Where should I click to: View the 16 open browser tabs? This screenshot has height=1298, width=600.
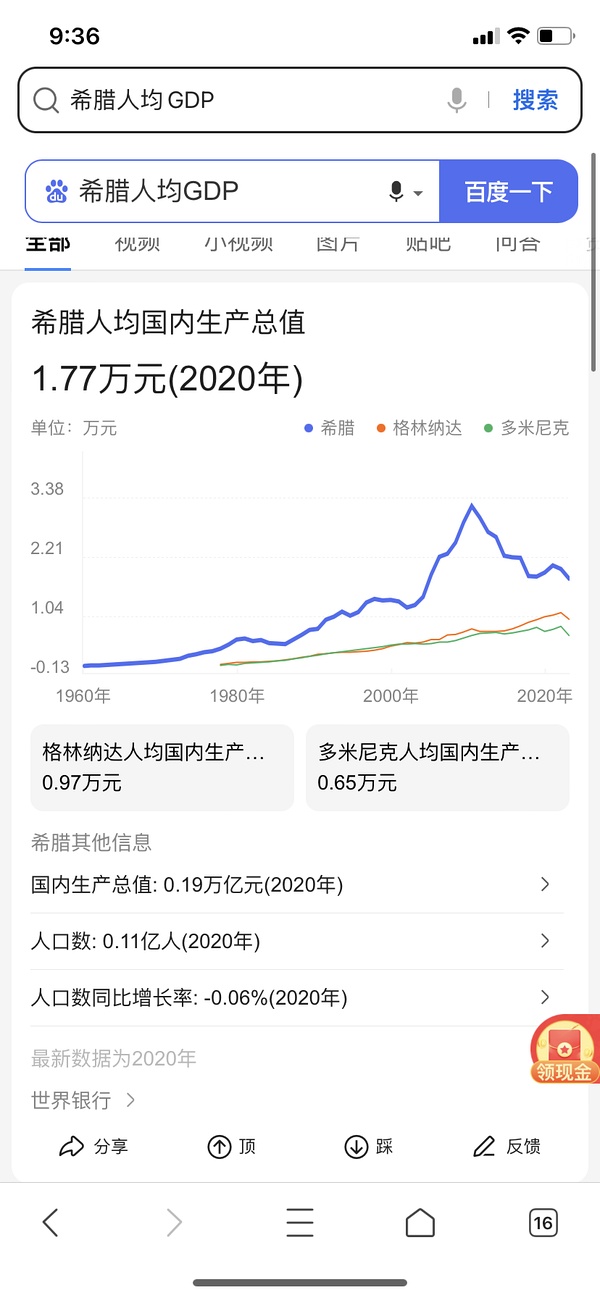tap(542, 1222)
